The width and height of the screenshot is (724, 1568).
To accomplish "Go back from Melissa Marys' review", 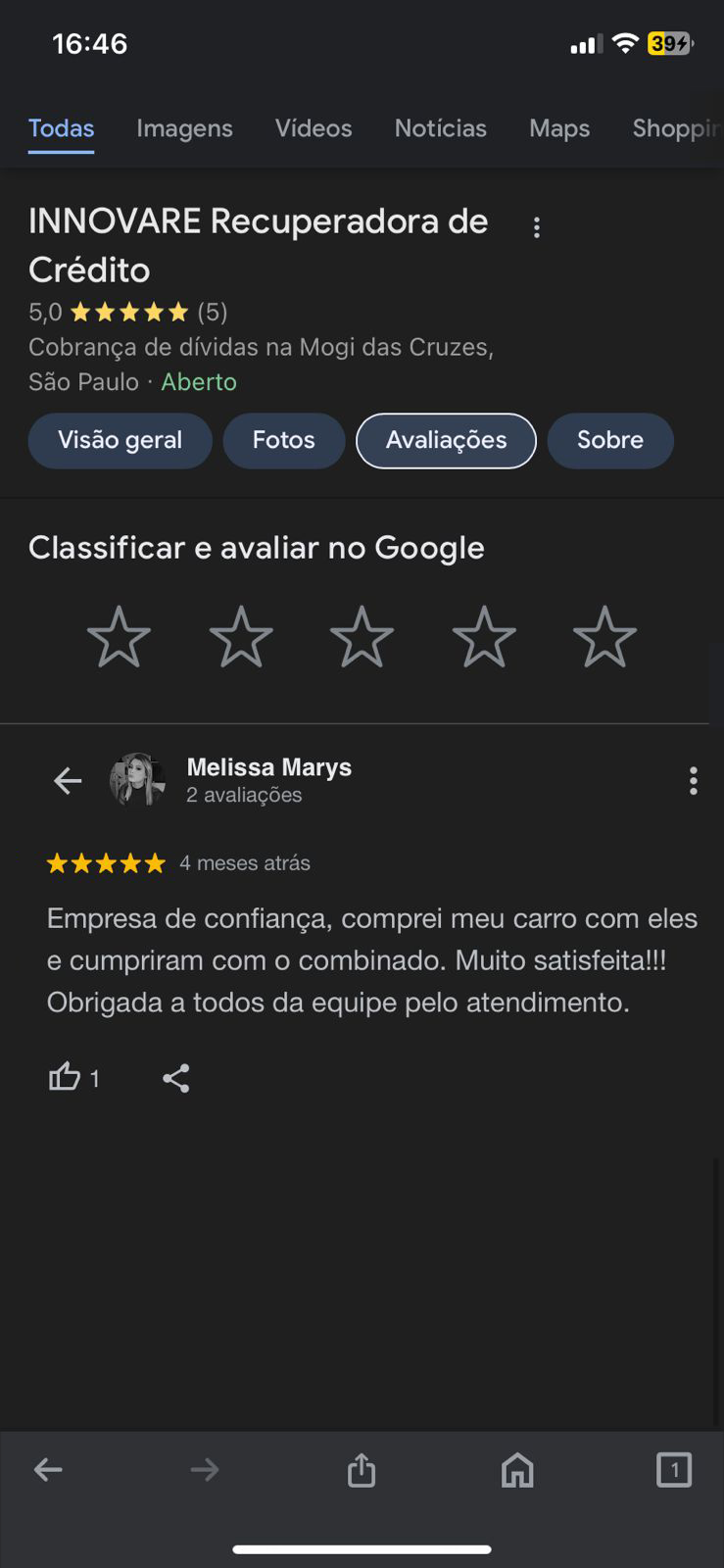I will 68,781.
